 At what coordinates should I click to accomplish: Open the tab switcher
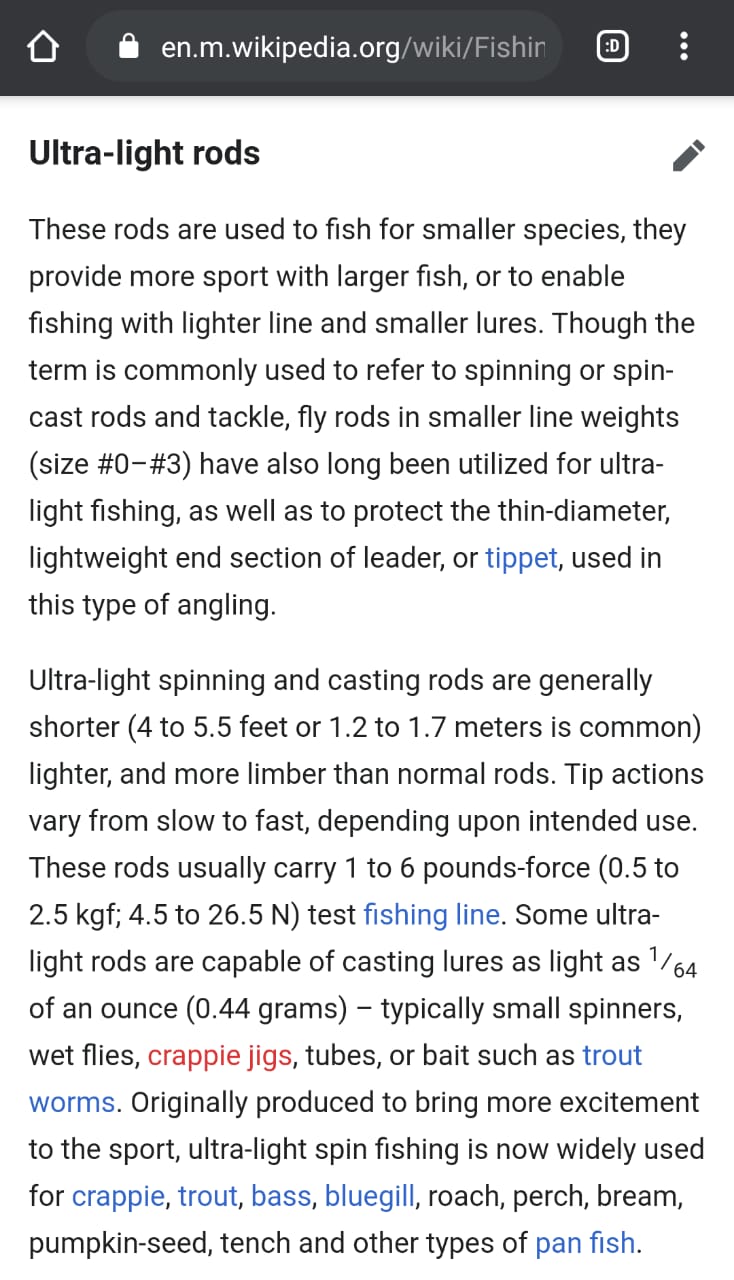(x=612, y=46)
